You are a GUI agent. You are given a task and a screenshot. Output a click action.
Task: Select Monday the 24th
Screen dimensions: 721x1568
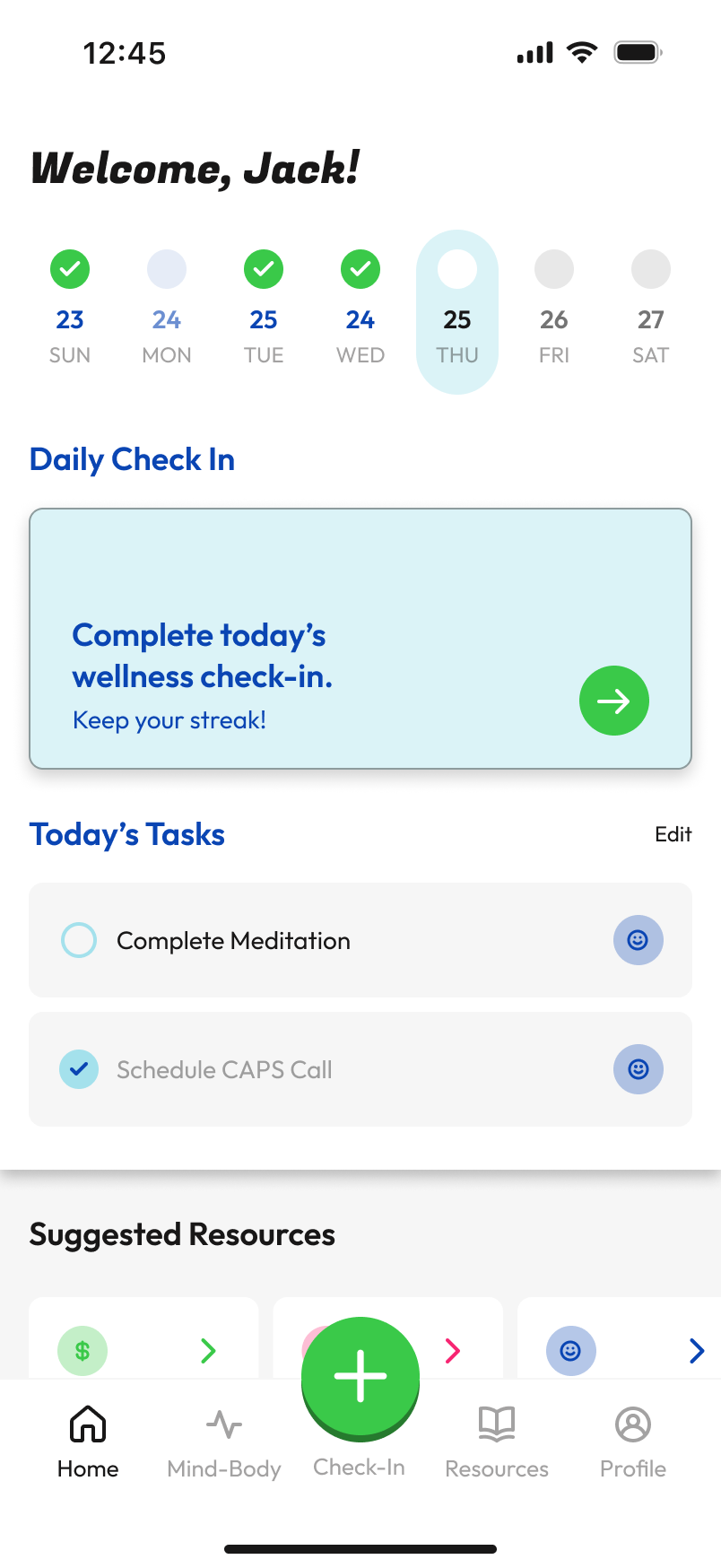pos(167,308)
